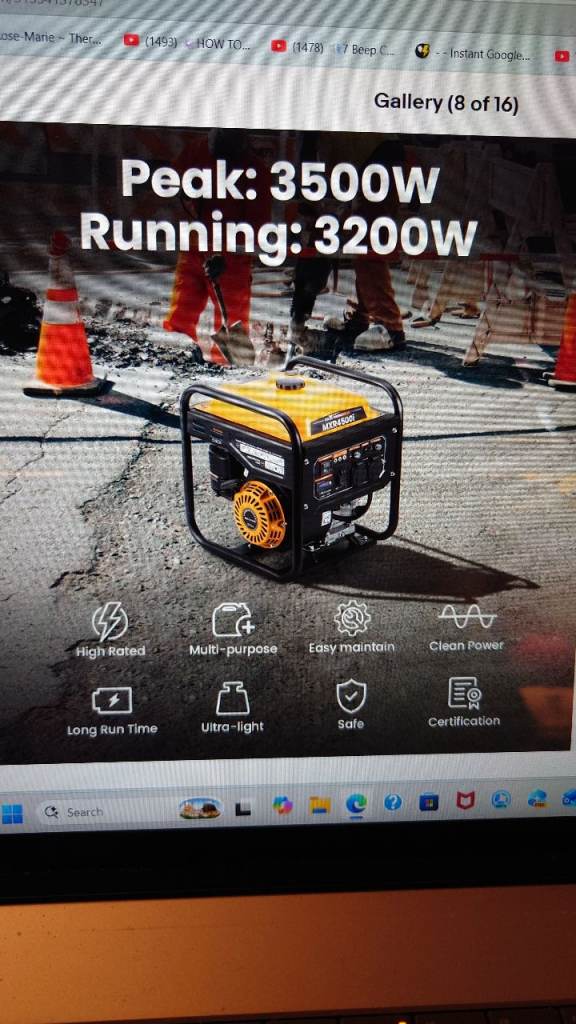Open the "Instant Google..." bookmark
The image size is (576, 1024).
(473, 54)
